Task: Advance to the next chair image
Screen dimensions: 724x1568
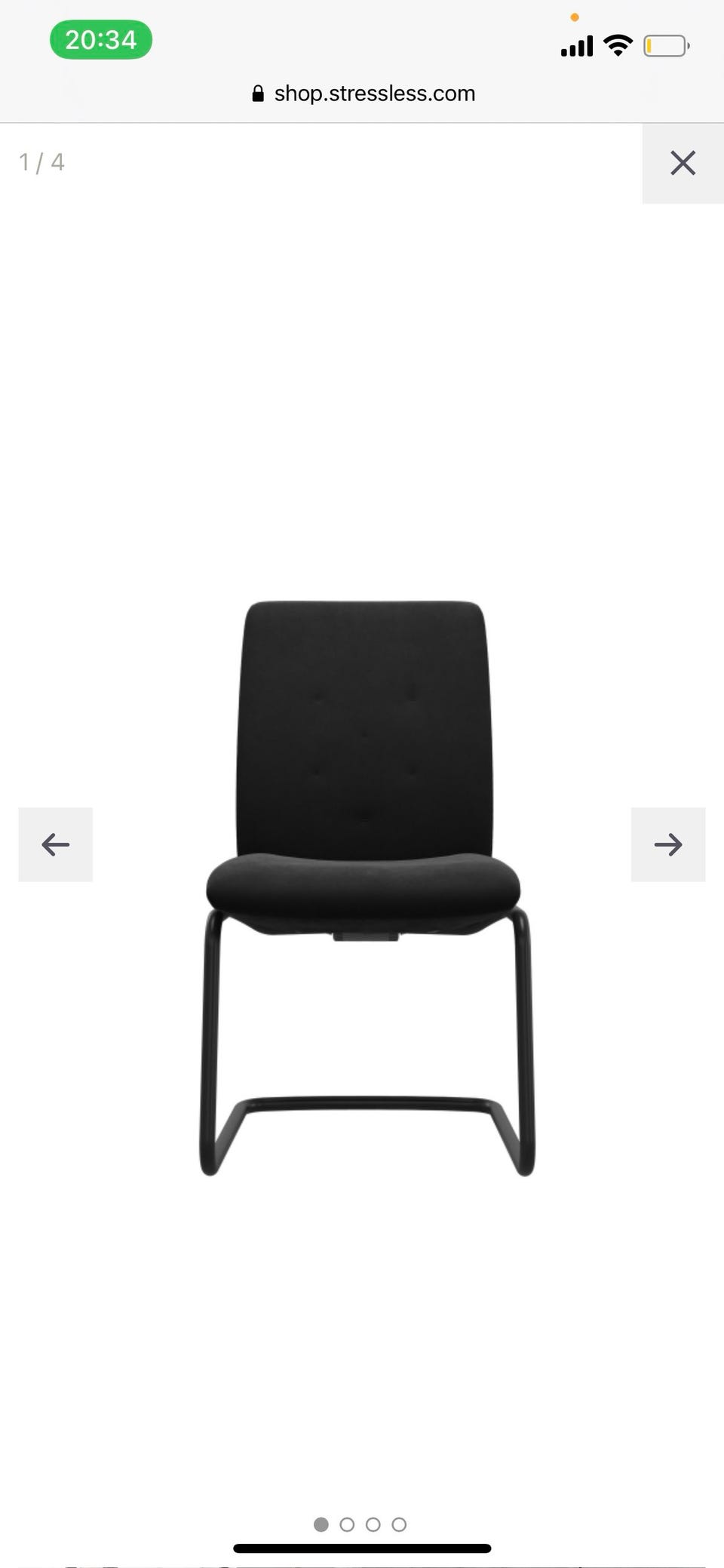Action: 668,844
